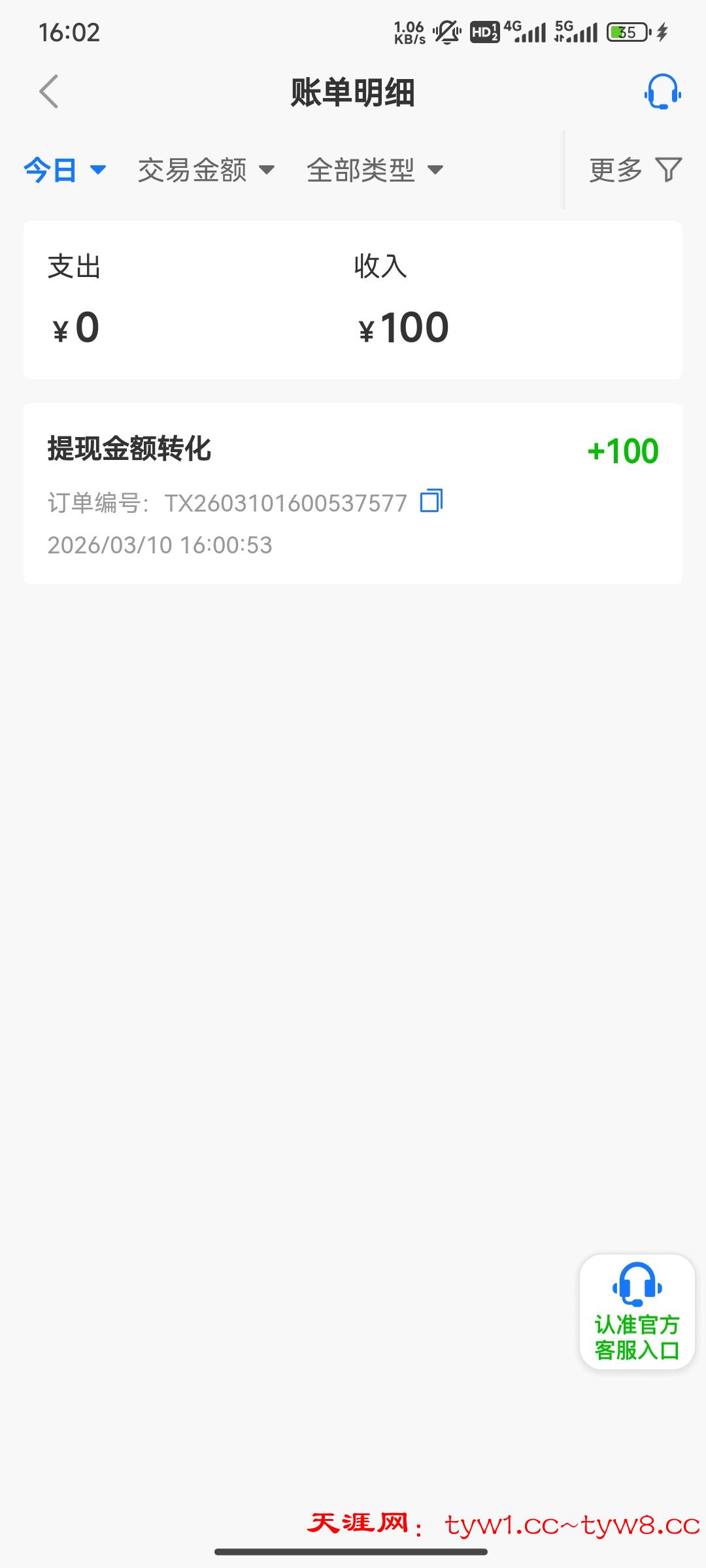Open the 提现金额转化 transaction record
The image size is (706, 1568).
(353, 493)
